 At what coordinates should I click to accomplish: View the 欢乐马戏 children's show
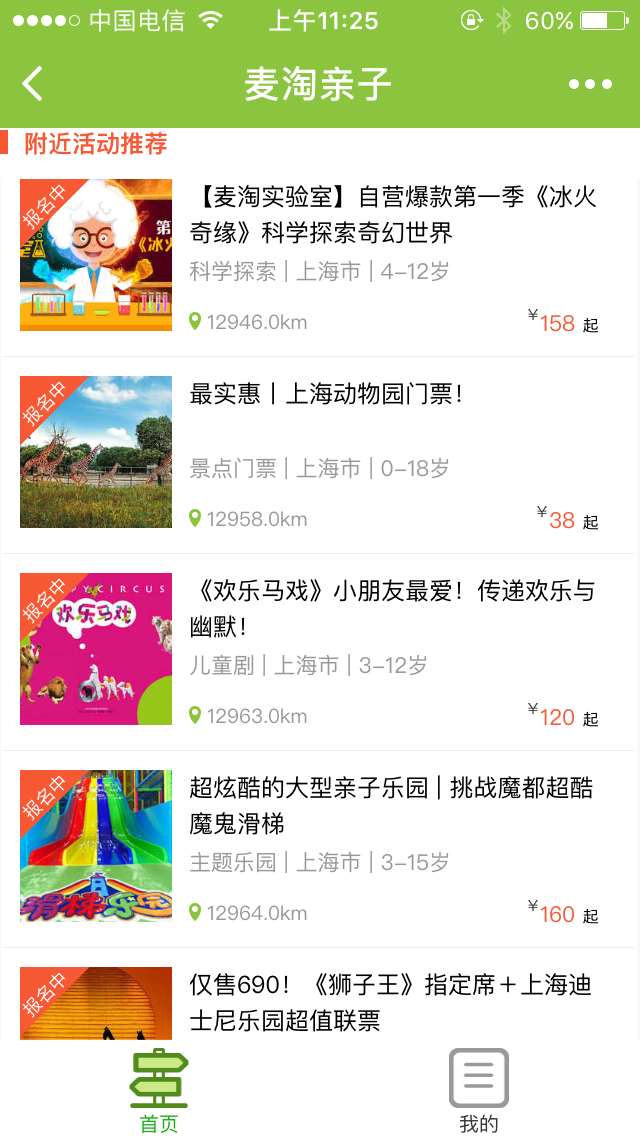[392, 608]
